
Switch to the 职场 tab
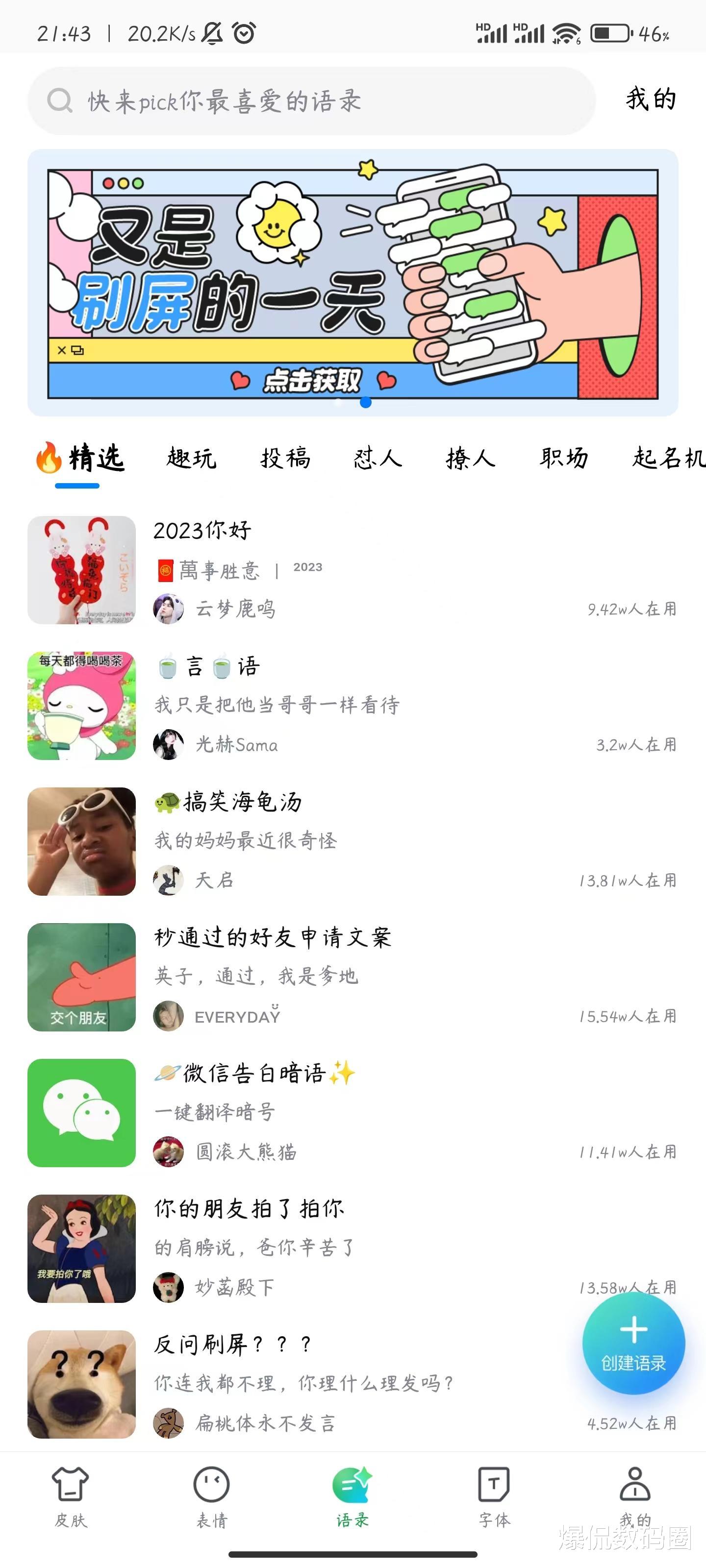[x=562, y=458]
